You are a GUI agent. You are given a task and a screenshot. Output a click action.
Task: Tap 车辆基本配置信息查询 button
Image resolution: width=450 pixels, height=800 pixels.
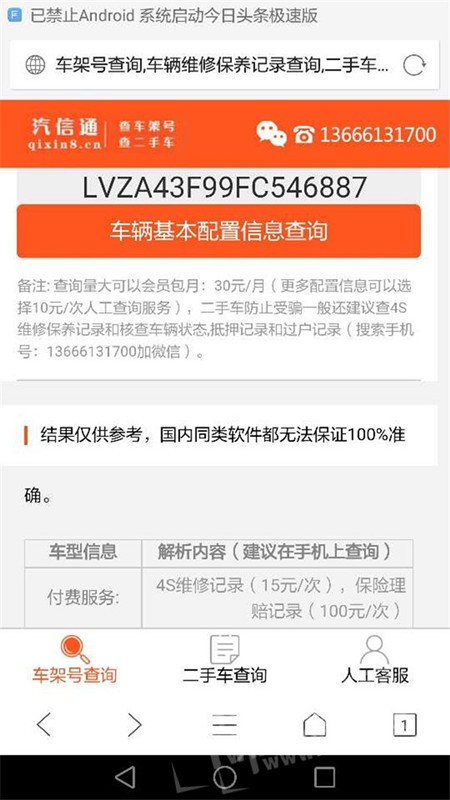(219, 231)
